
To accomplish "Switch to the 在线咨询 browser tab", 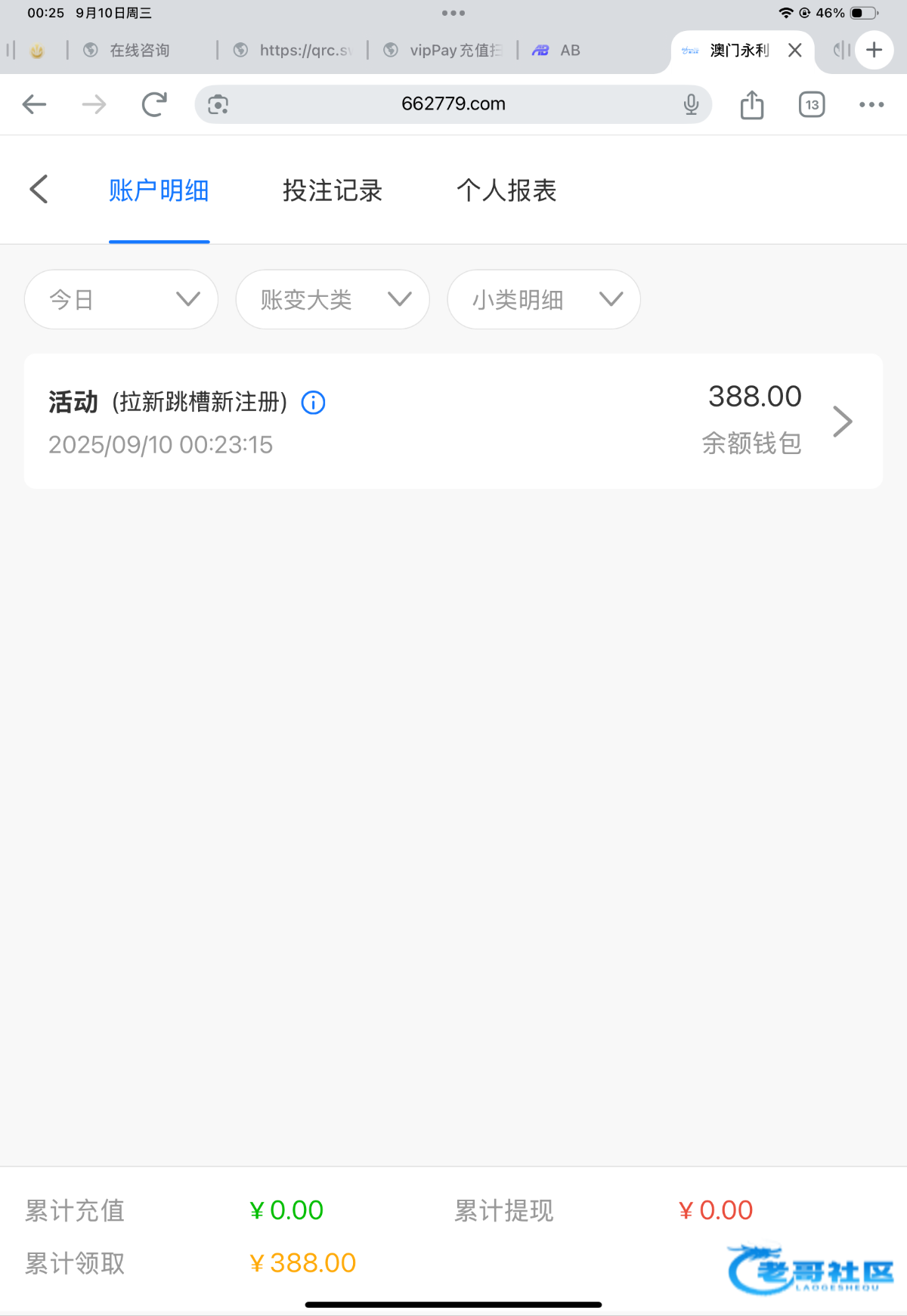I will 140,51.
